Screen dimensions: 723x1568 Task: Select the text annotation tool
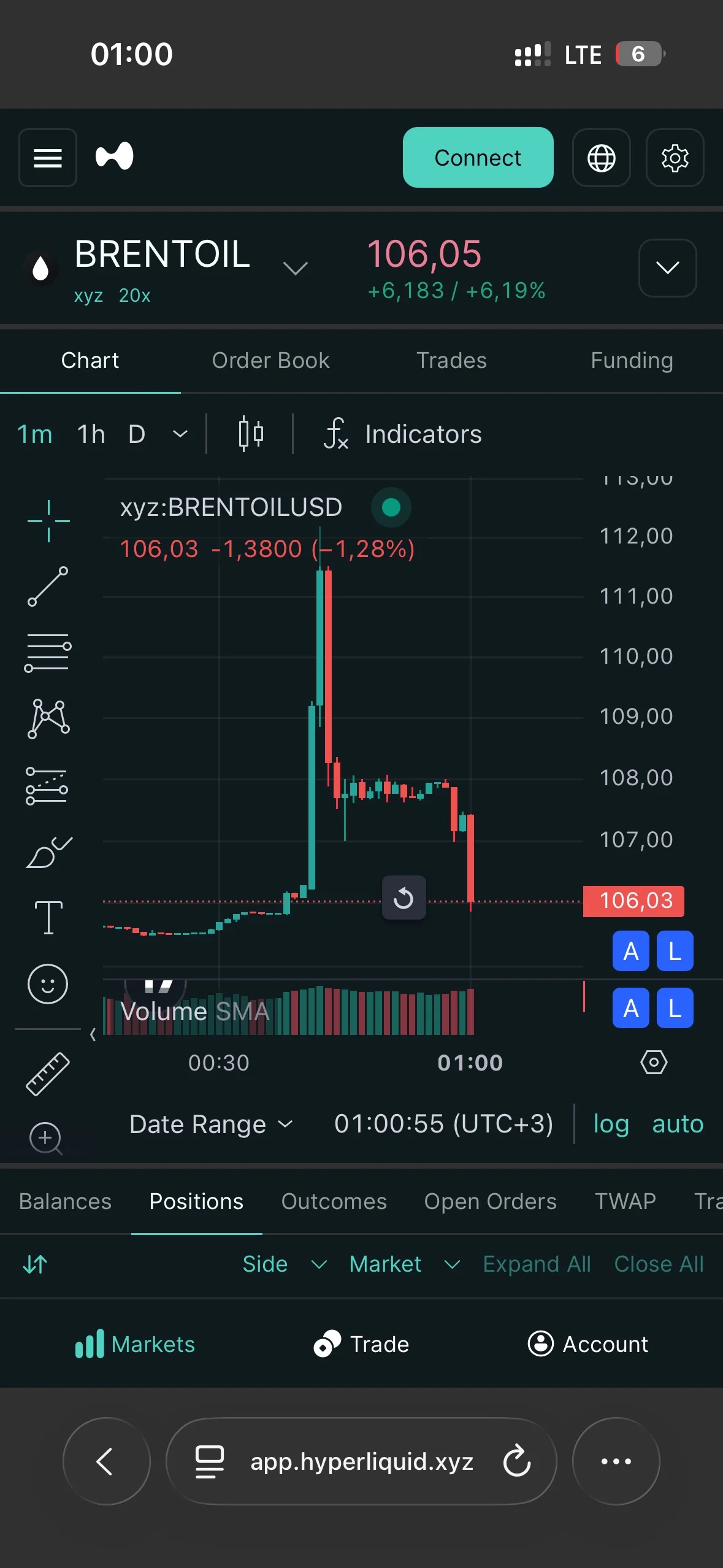(x=48, y=917)
